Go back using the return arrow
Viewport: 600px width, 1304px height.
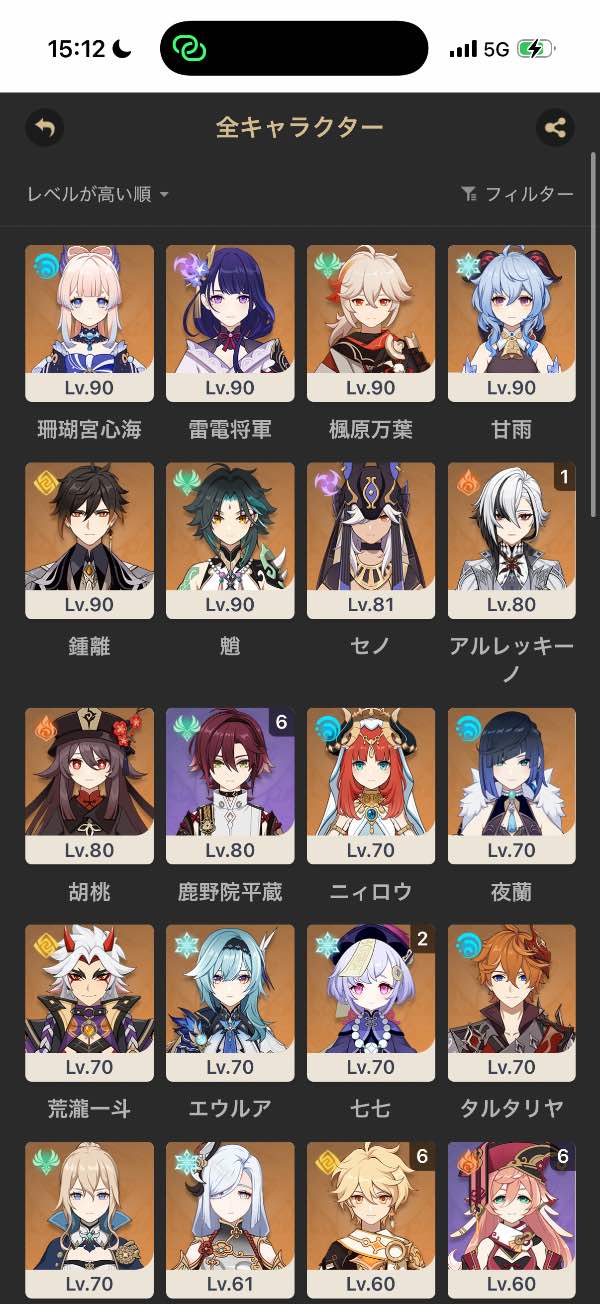[x=44, y=128]
